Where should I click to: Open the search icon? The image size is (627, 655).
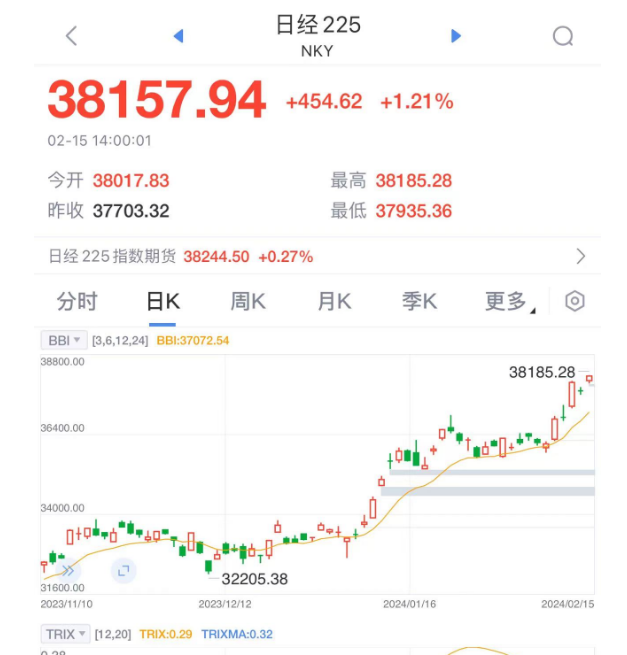563,37
